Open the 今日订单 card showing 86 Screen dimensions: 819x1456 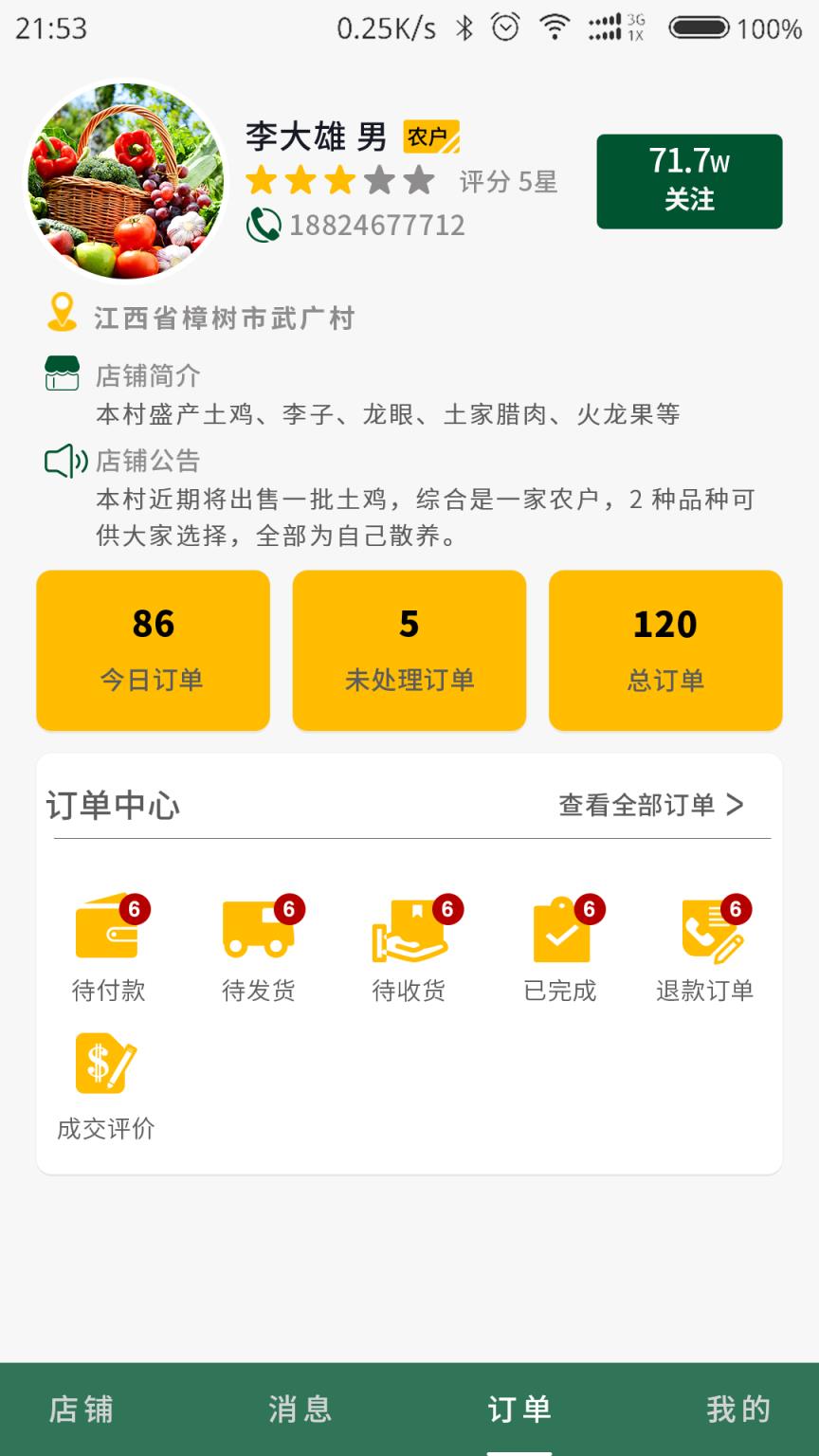click(153, 649)
